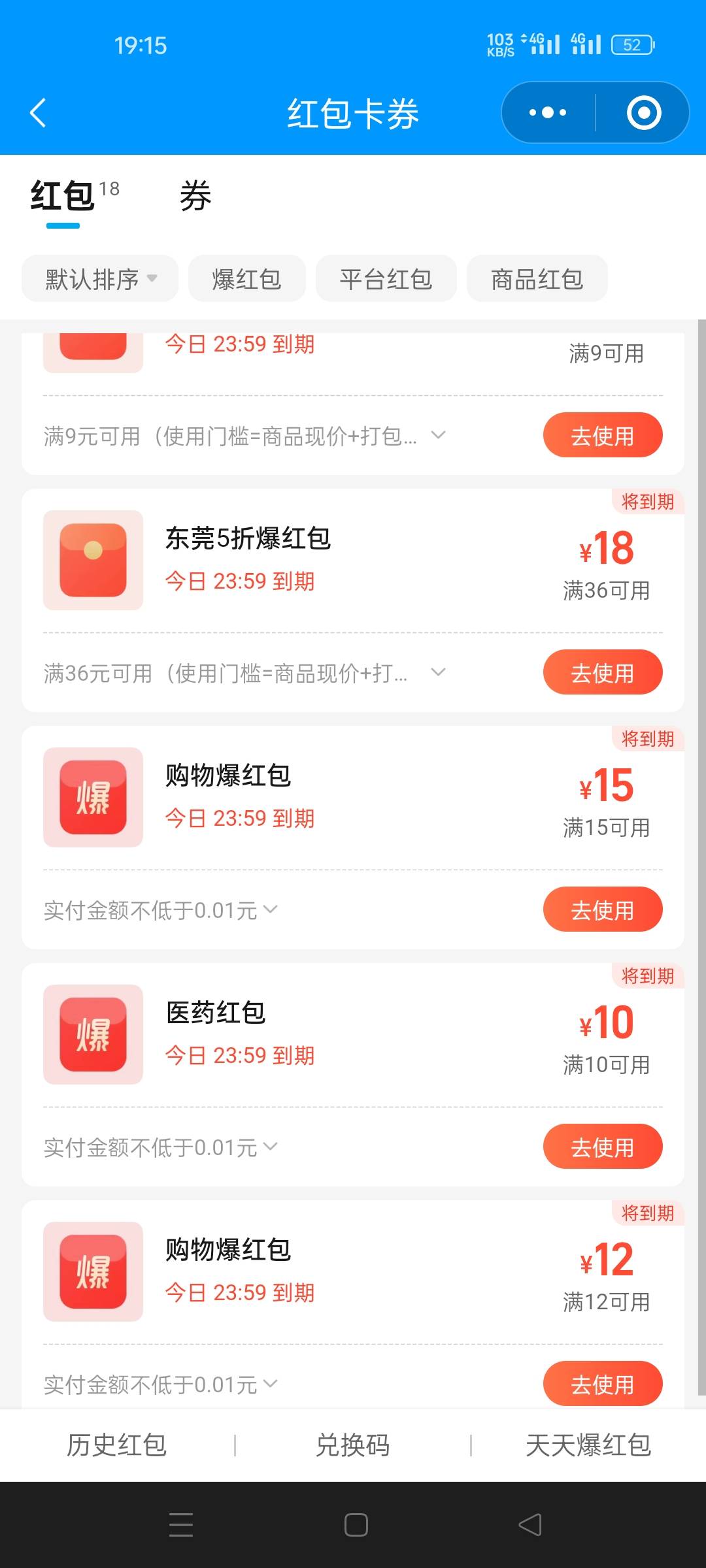Switch to the 券 tab
The image size is (706, 1568).
[195, 196]
